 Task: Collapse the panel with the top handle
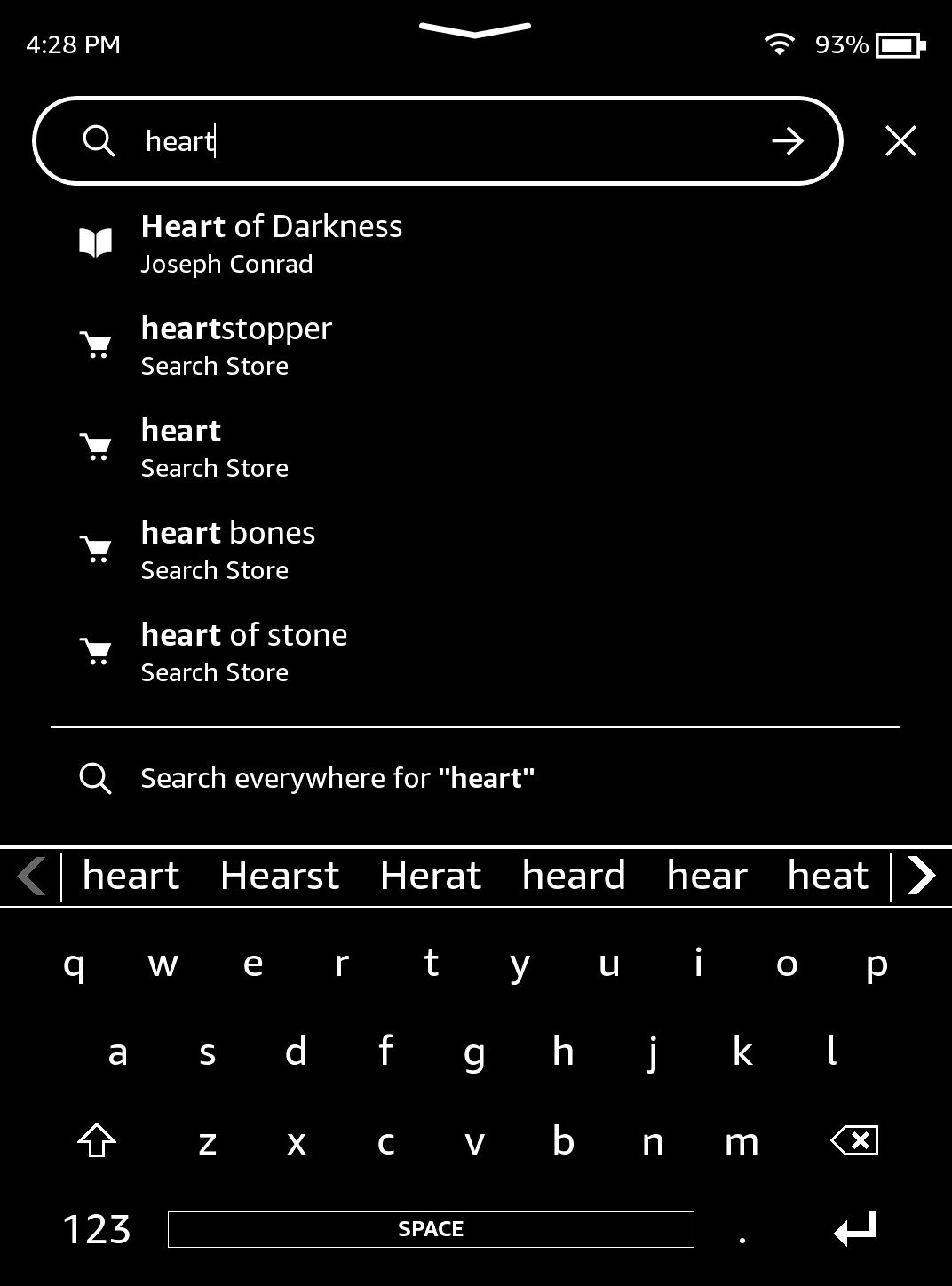click(x=475, y=29)
